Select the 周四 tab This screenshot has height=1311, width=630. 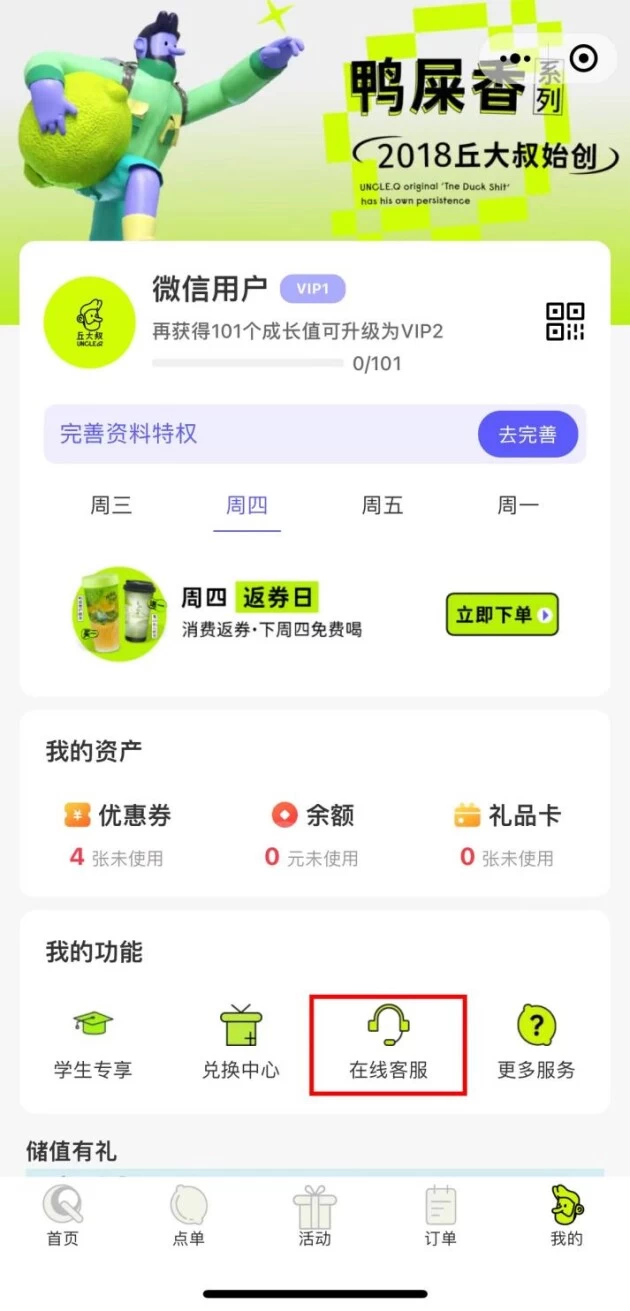[247, 505]
